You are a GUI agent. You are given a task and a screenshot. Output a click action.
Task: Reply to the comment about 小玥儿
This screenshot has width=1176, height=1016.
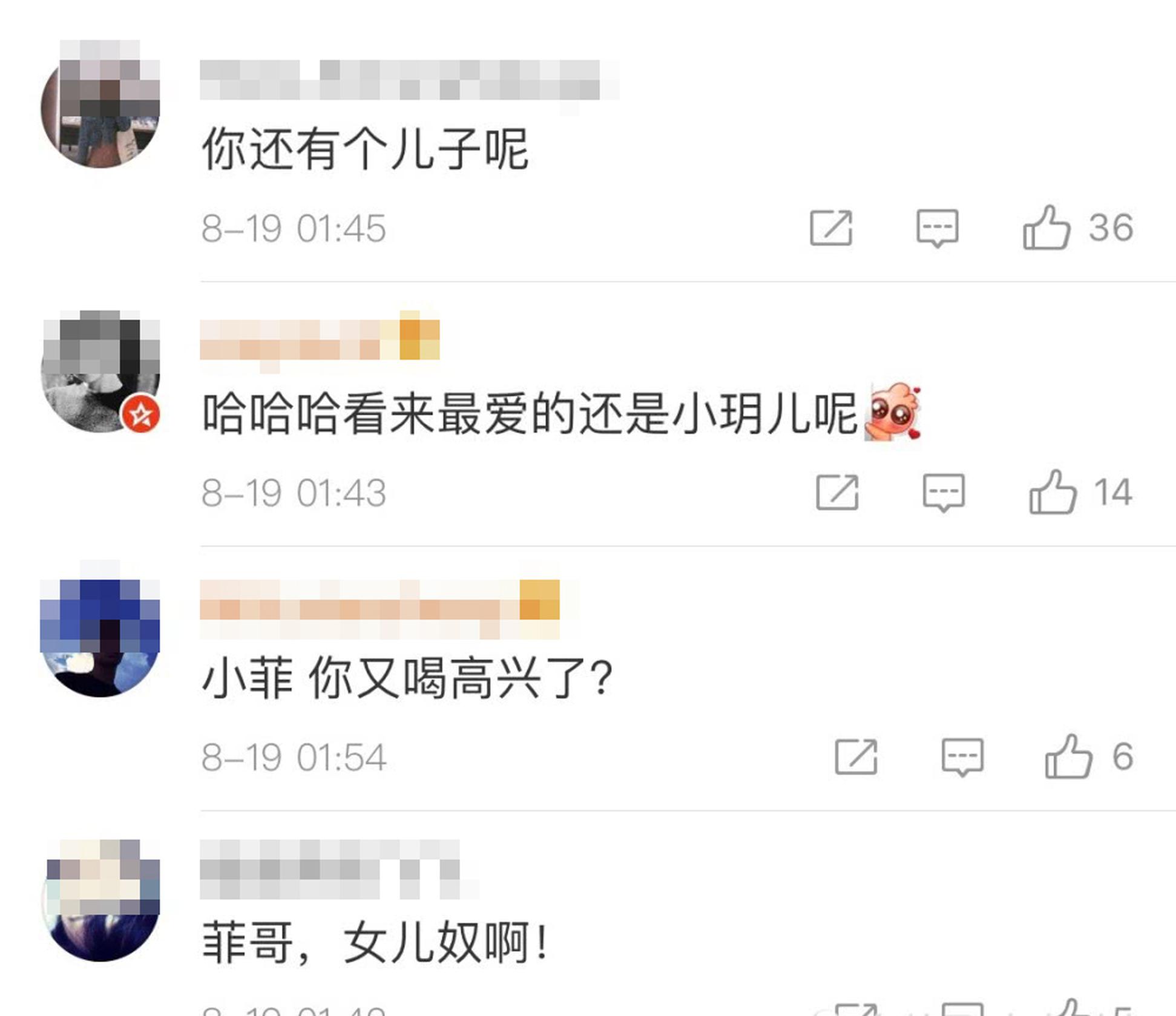click(943, 493)
